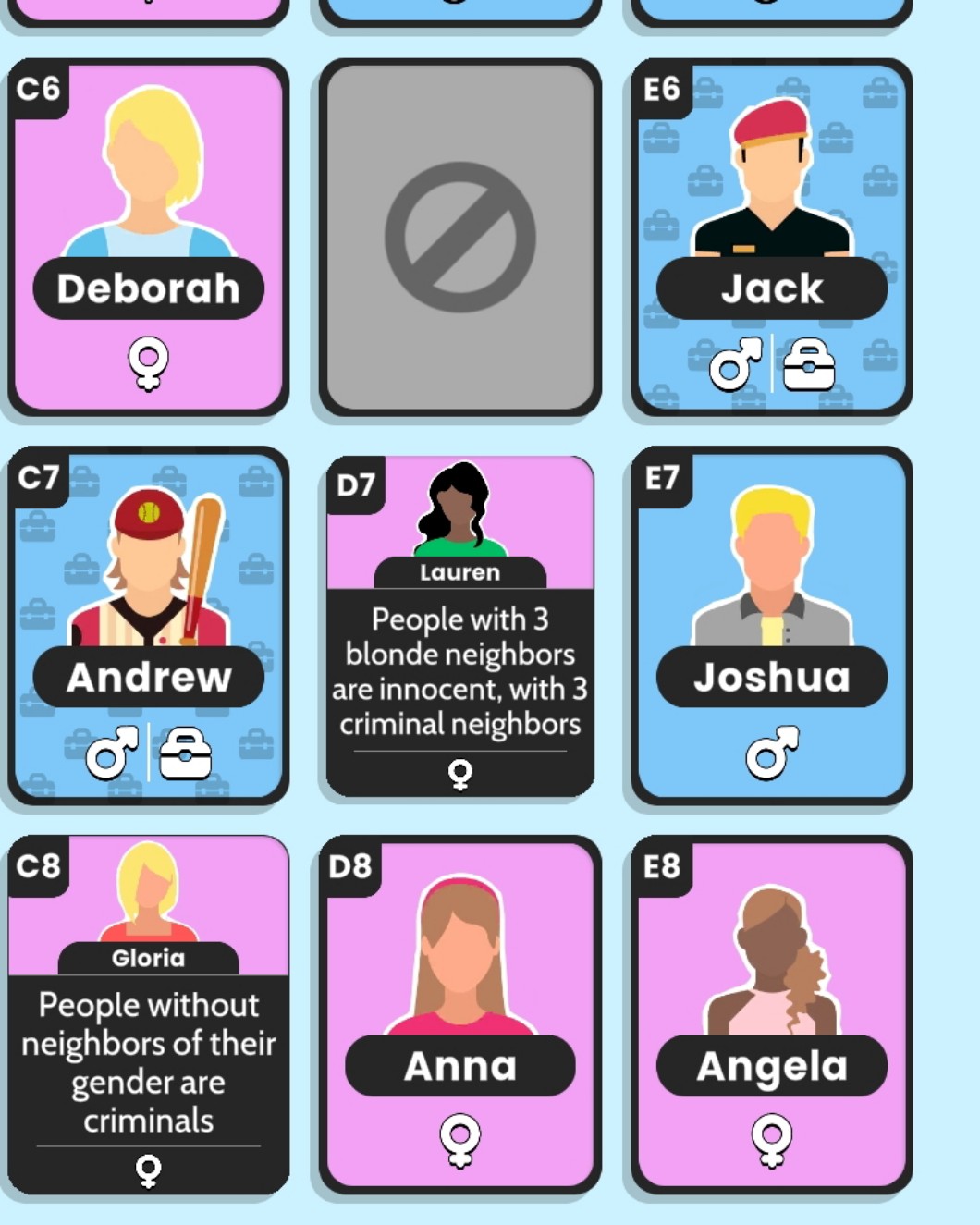Choose Joshua's card at E7
The image size is (980, 1225).
(x=772, y=624)
